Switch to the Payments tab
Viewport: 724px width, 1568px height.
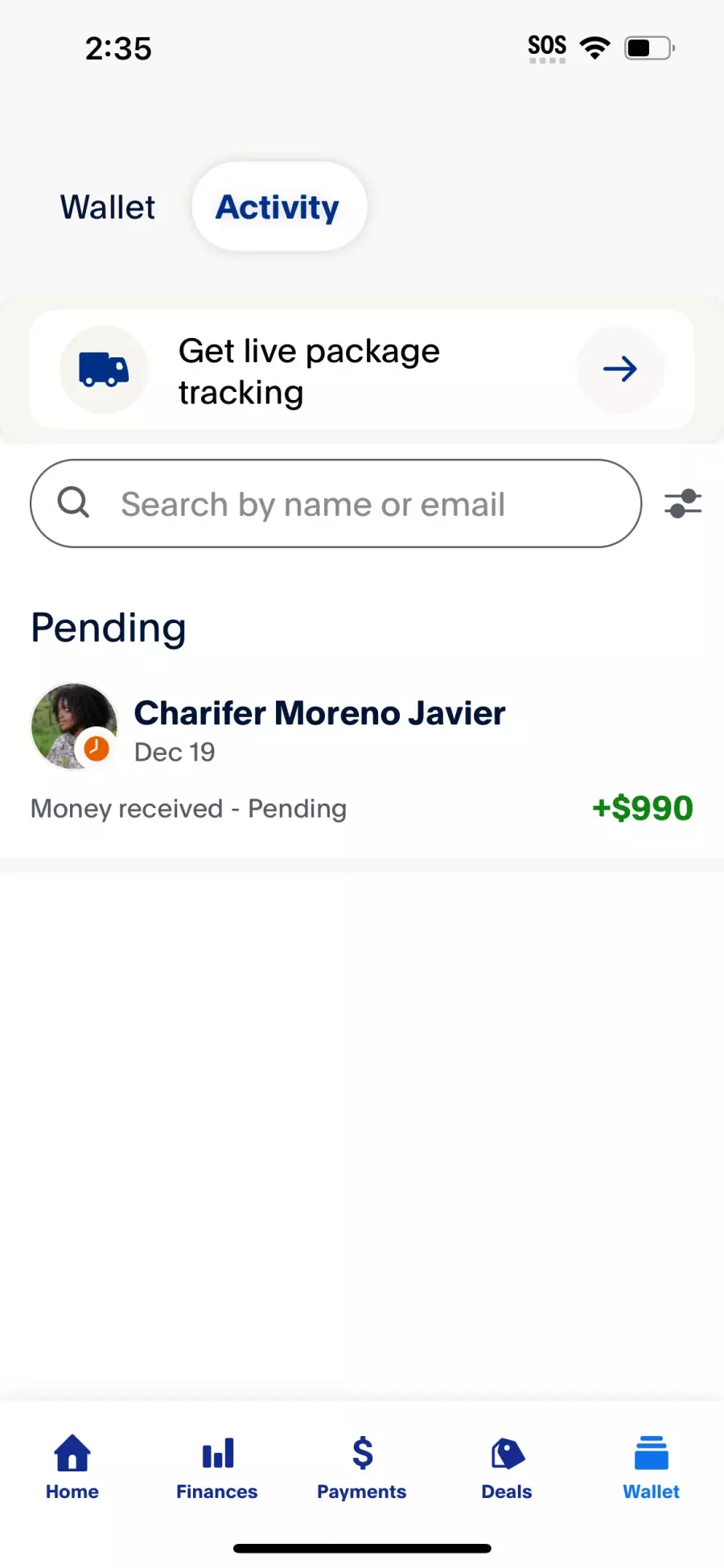(x=362, y=1467)
